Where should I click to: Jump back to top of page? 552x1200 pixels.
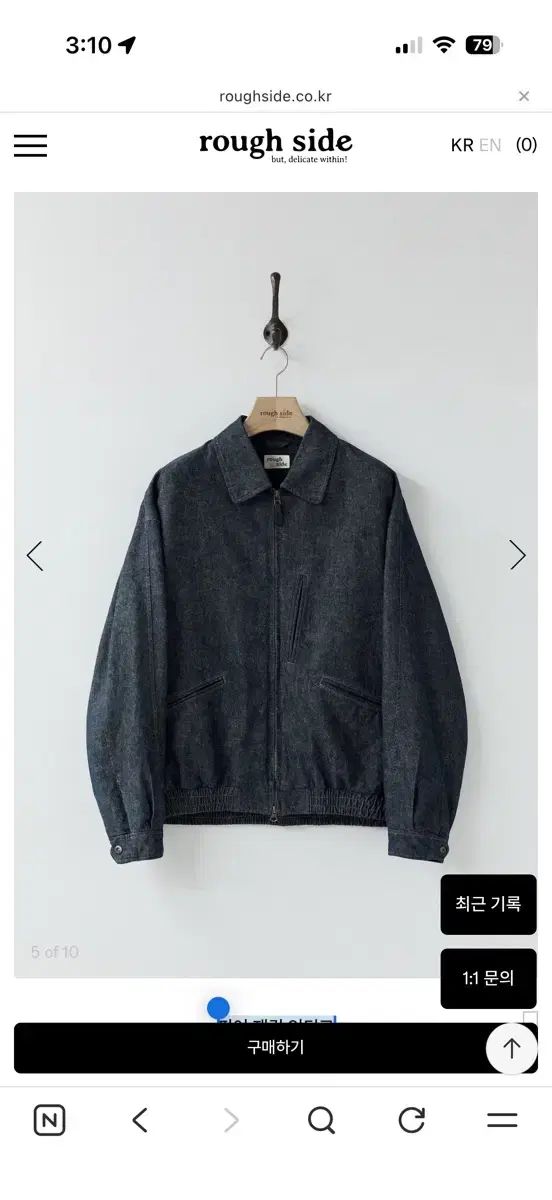(x=512, y=1048)
